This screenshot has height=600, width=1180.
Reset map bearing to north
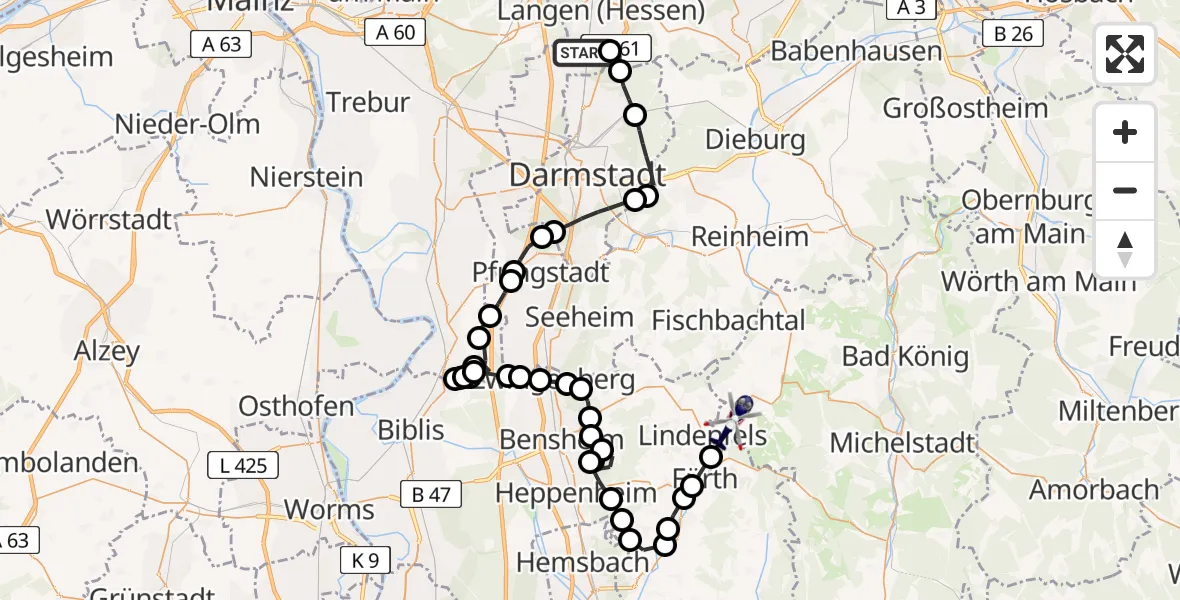point(1125,249)
